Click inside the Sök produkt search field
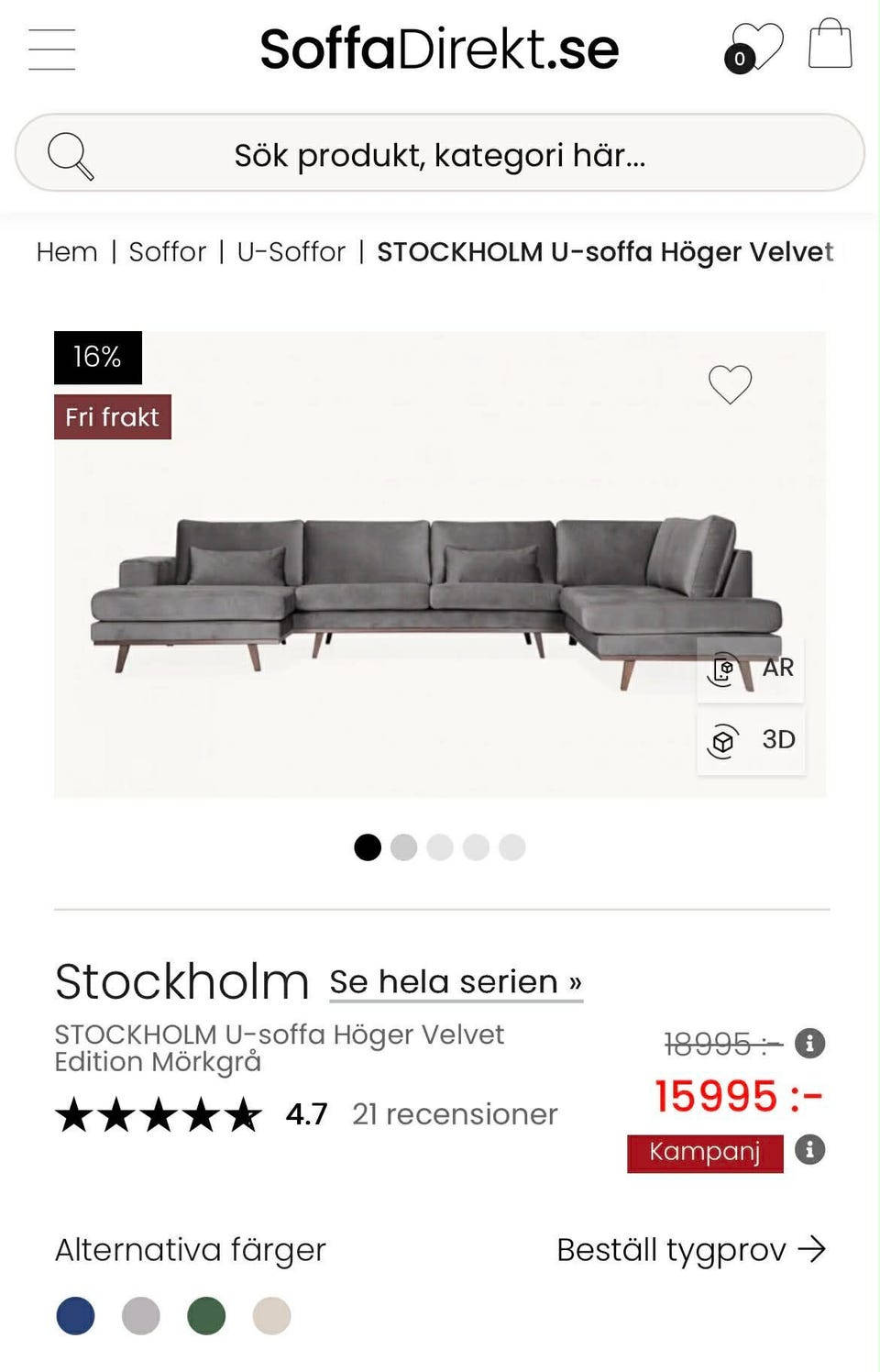 [x=440, y=154]
